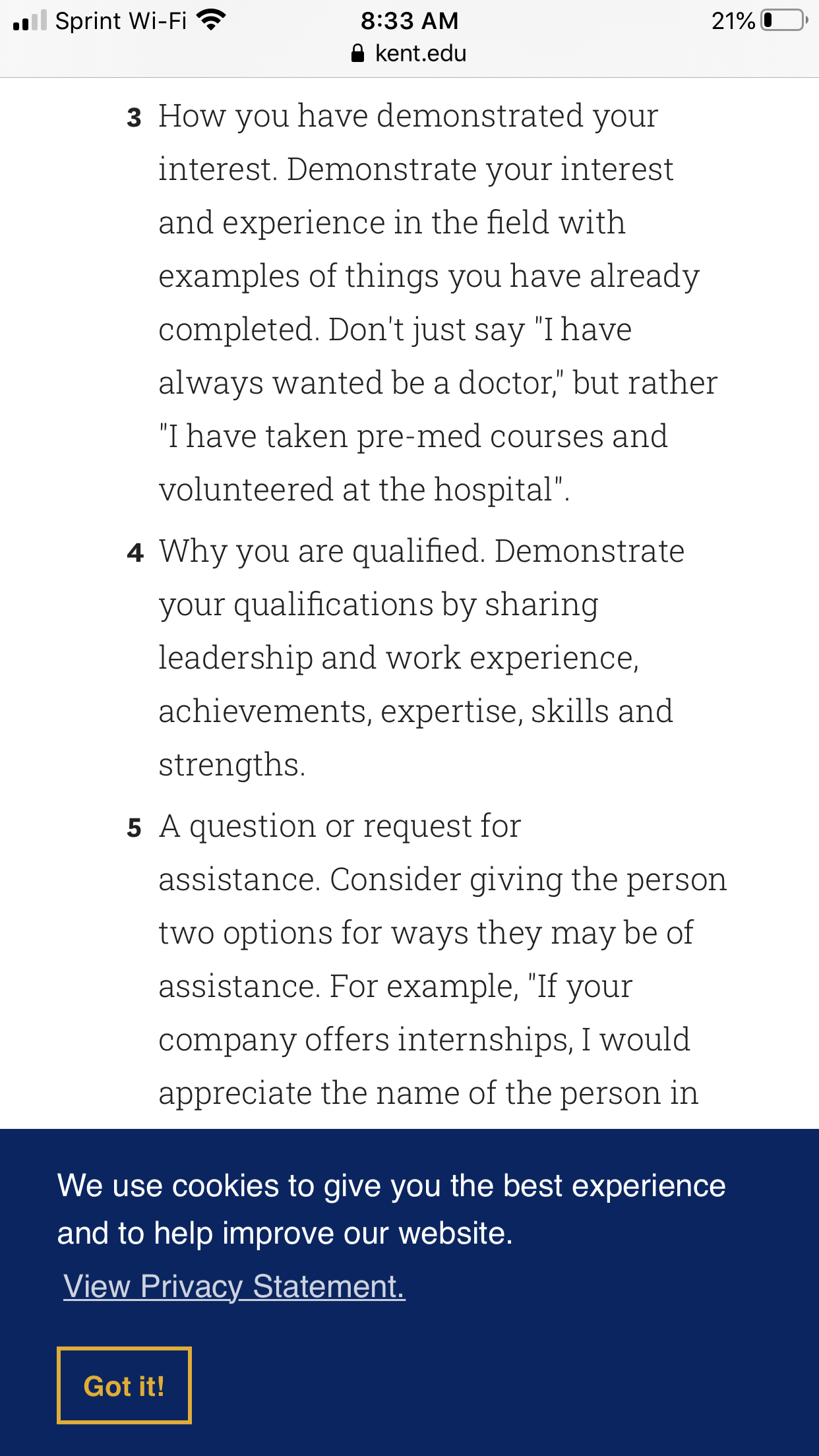Tap the kent.edu address bar
This screenshot has width=819, height=1456.
409,53
